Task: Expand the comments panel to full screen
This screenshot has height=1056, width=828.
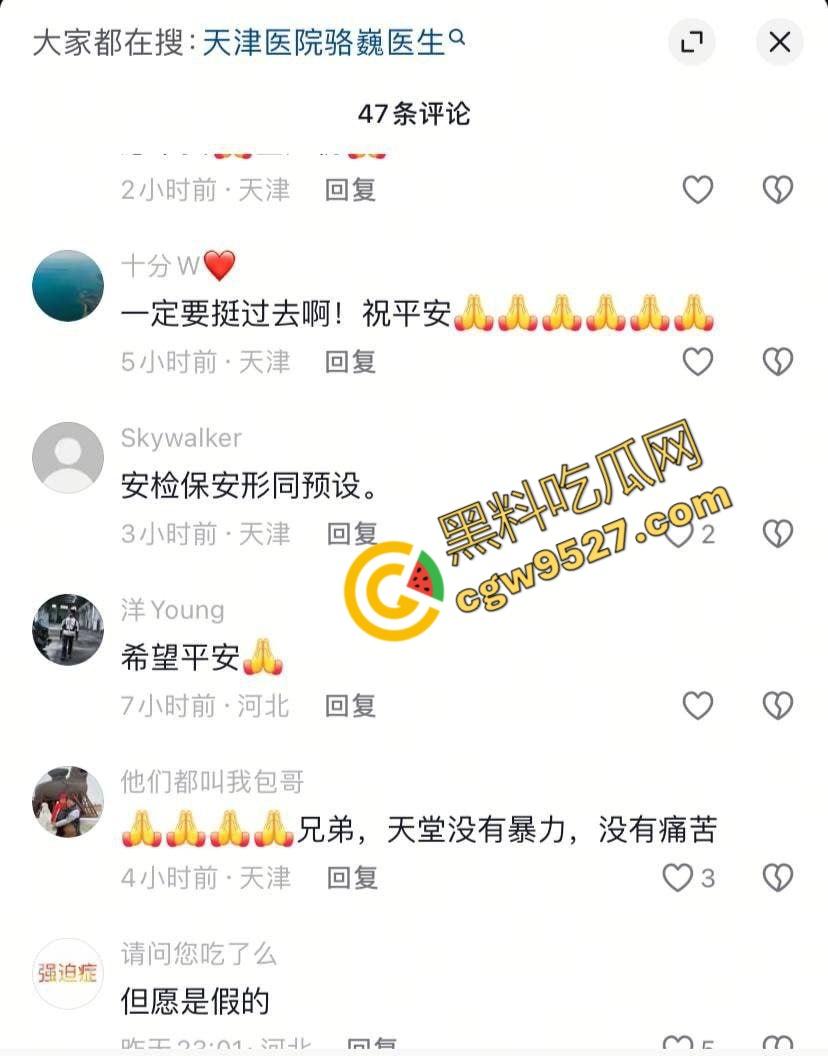Action: pyautogui.click(x=692, y=42)
